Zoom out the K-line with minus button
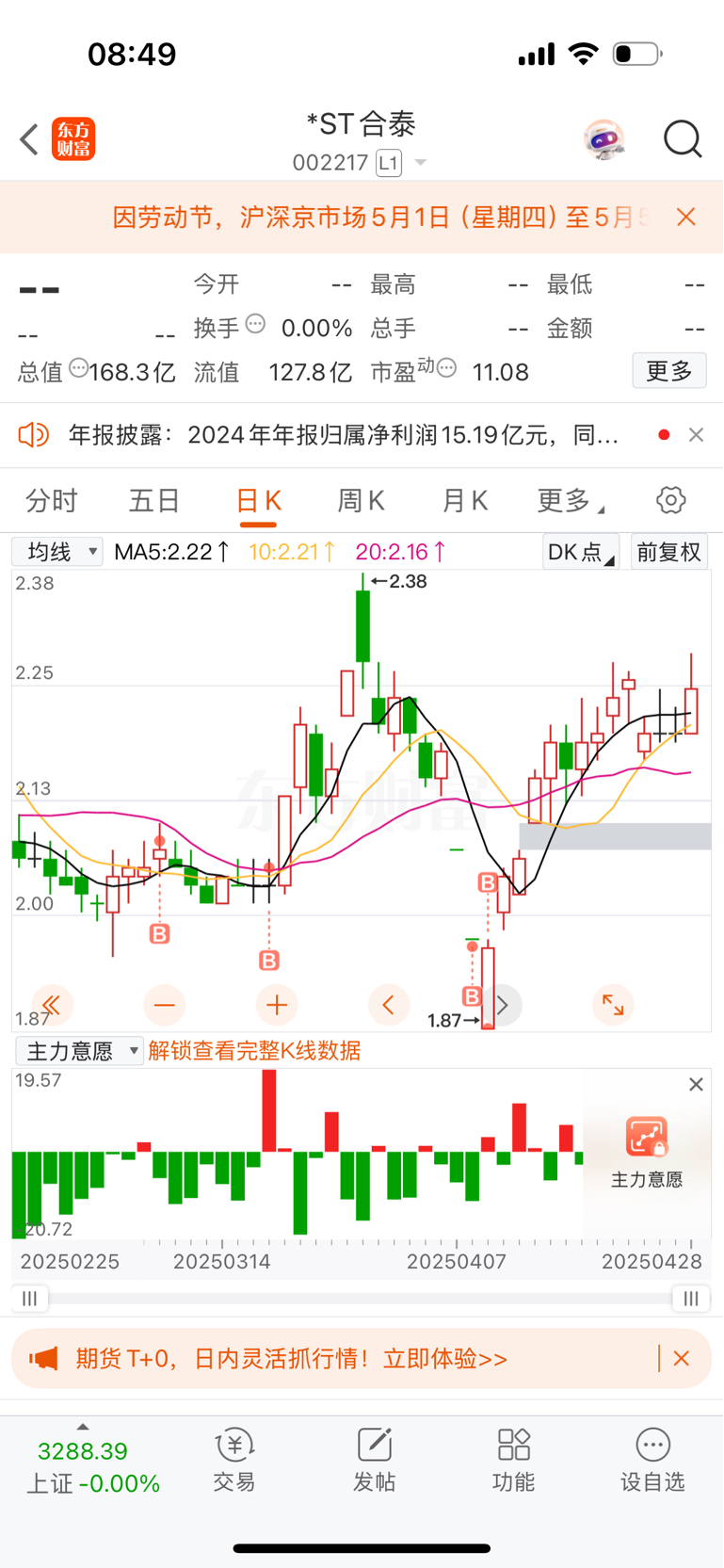Viewport: 724px width, 1568px height. coord(165,1005)
